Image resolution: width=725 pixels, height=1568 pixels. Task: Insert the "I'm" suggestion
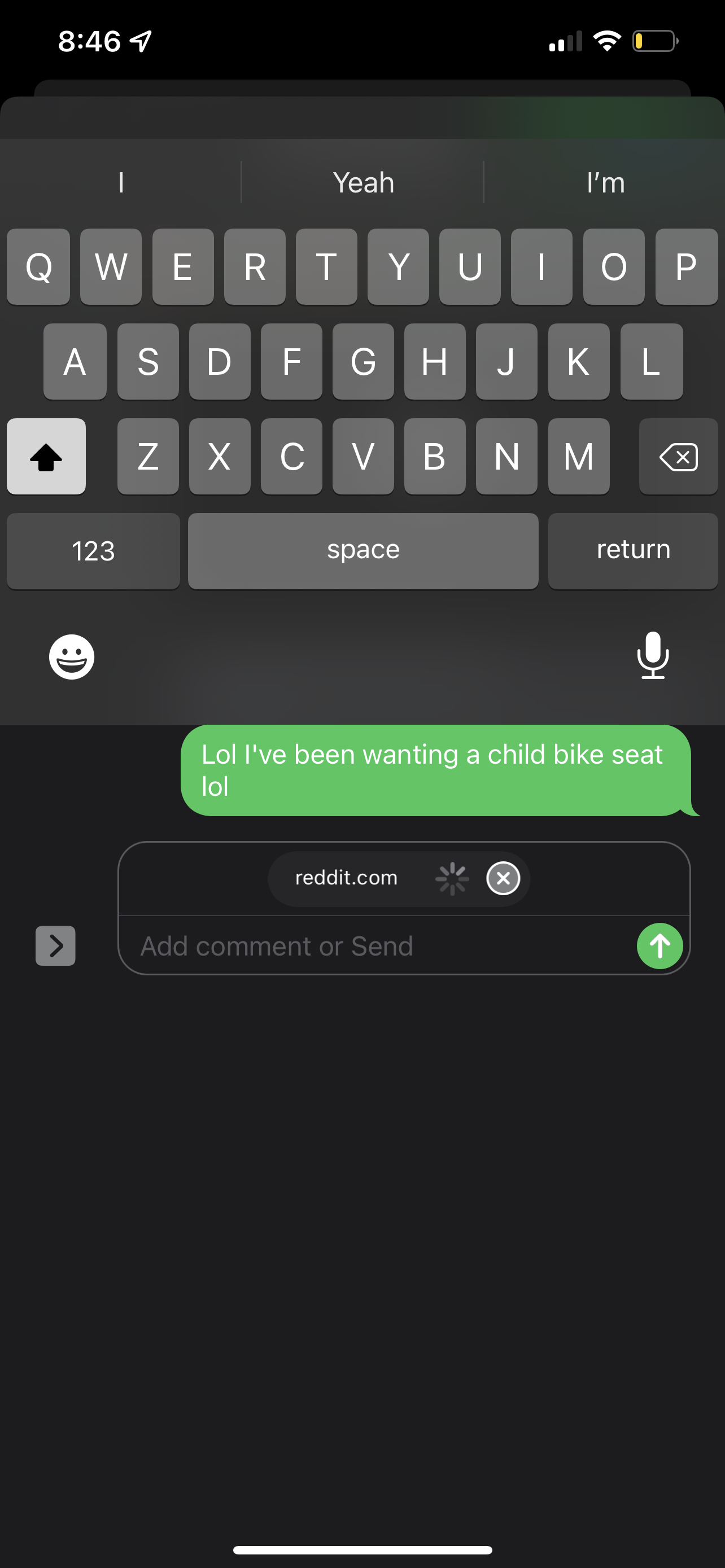pos(605,183)
